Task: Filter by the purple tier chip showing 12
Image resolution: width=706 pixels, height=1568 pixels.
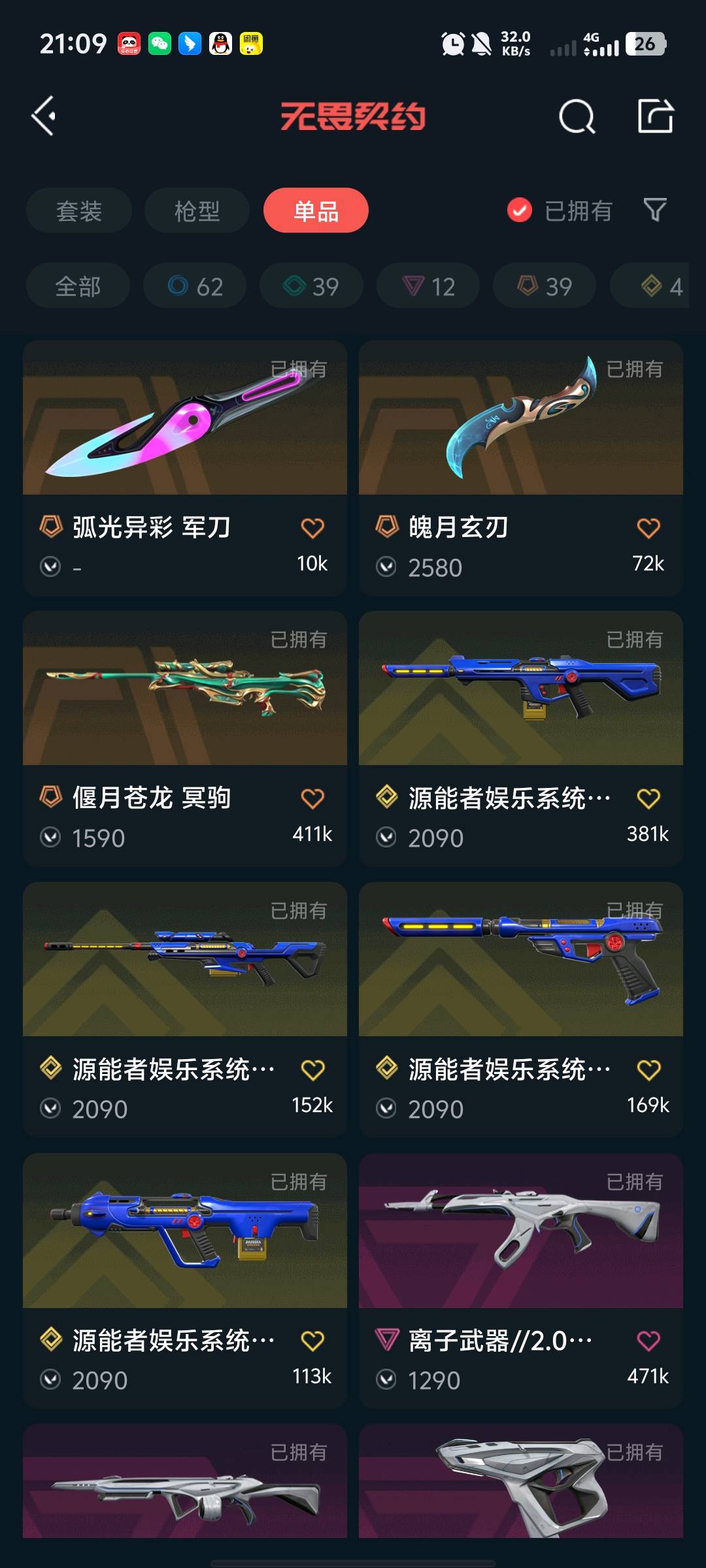Action: coord(428,286)
